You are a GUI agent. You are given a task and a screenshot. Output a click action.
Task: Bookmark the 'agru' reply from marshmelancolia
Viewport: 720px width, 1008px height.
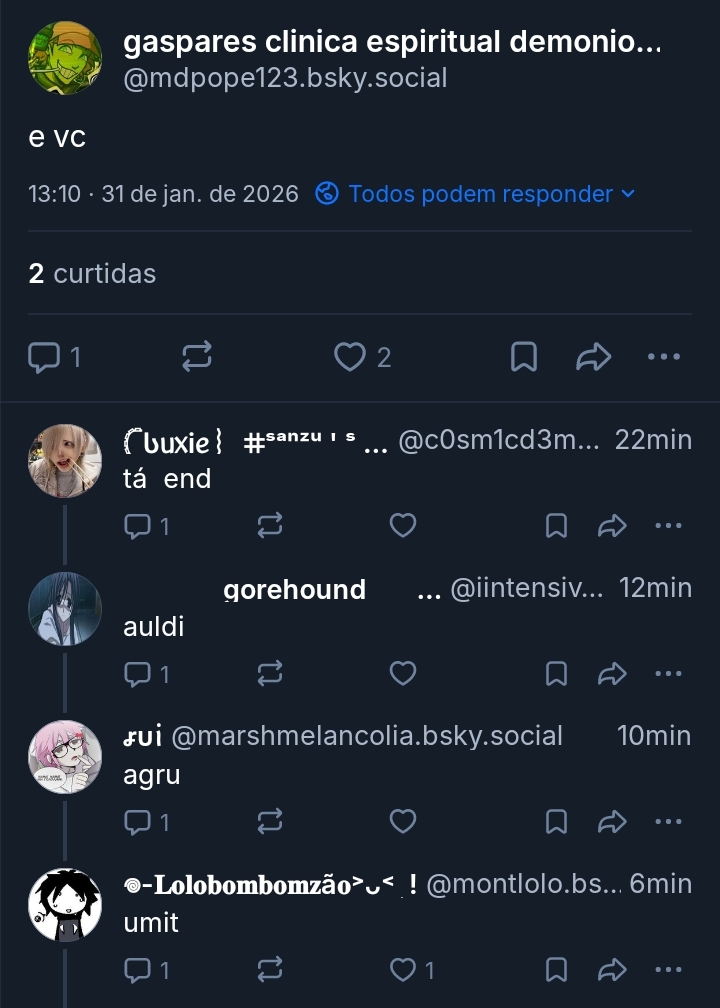(556, 822)
